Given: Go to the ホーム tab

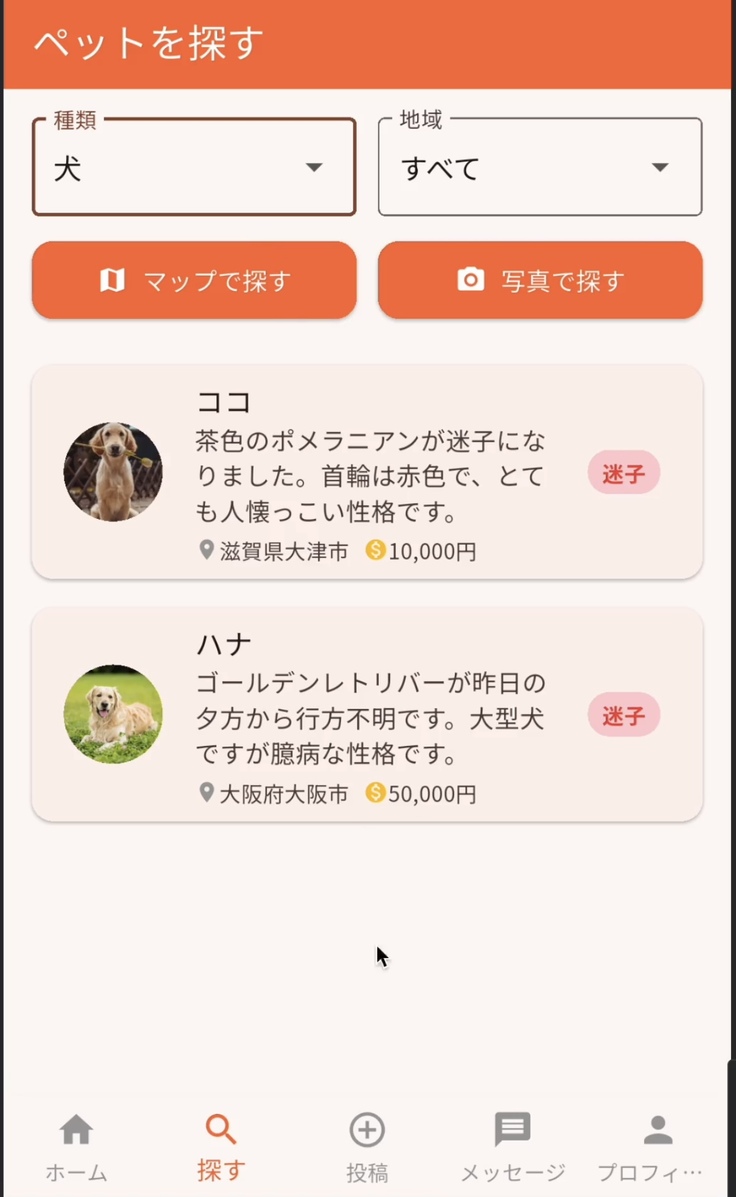Looking at the screenshot, I should (x=76, y=1146).
